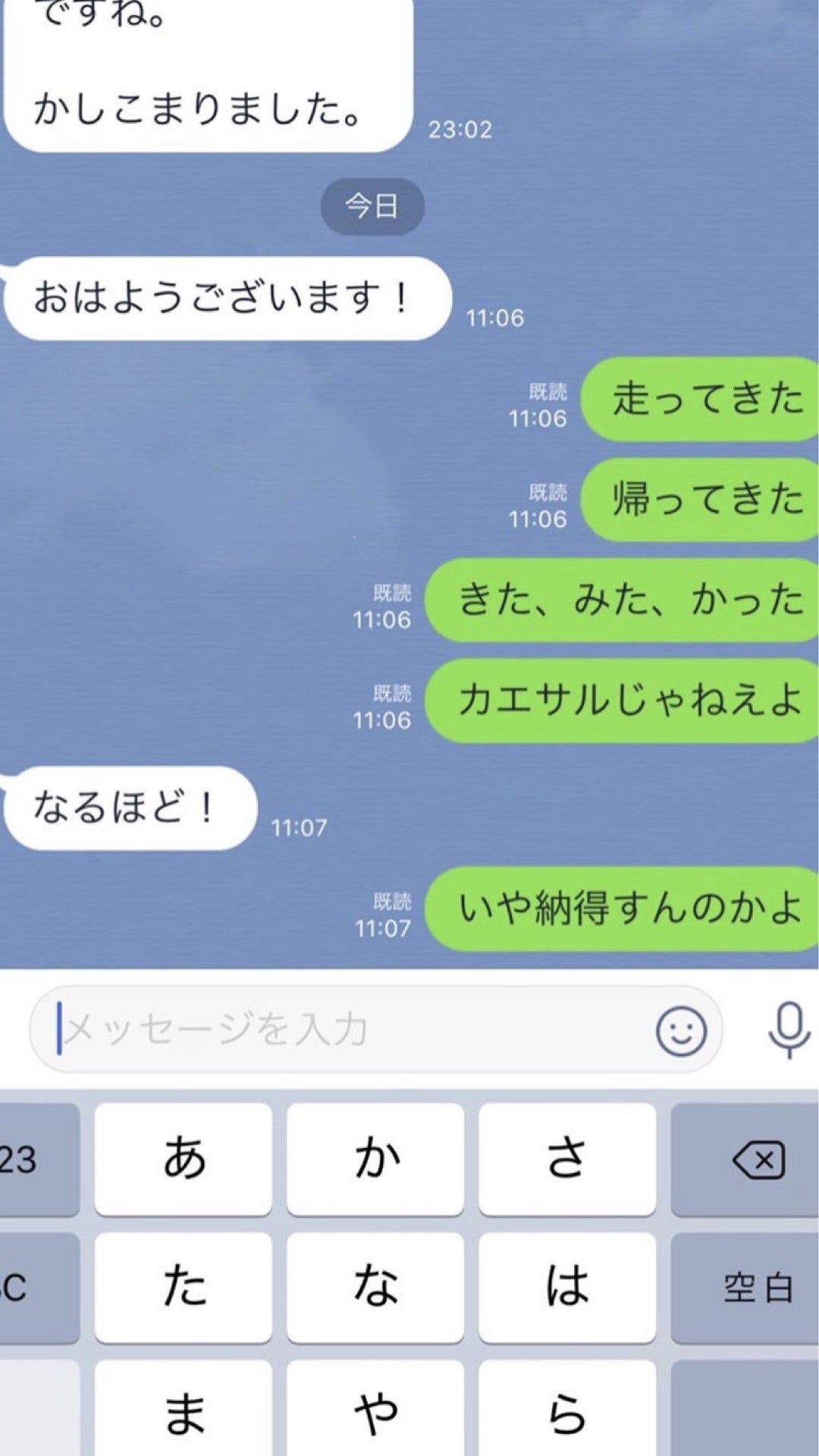Image resolution: width=819 pixels, height=1456 pixels.
Task: Select the green bubble カエサルじゃねえよ
Action: pyautogui.click(x=622, y=704)
